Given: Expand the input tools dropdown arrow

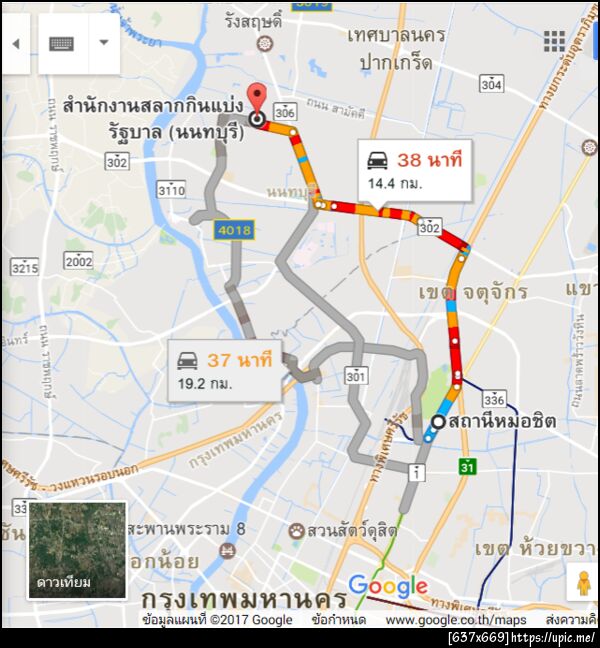Looking at the screenshot, I should coord(104,44).
